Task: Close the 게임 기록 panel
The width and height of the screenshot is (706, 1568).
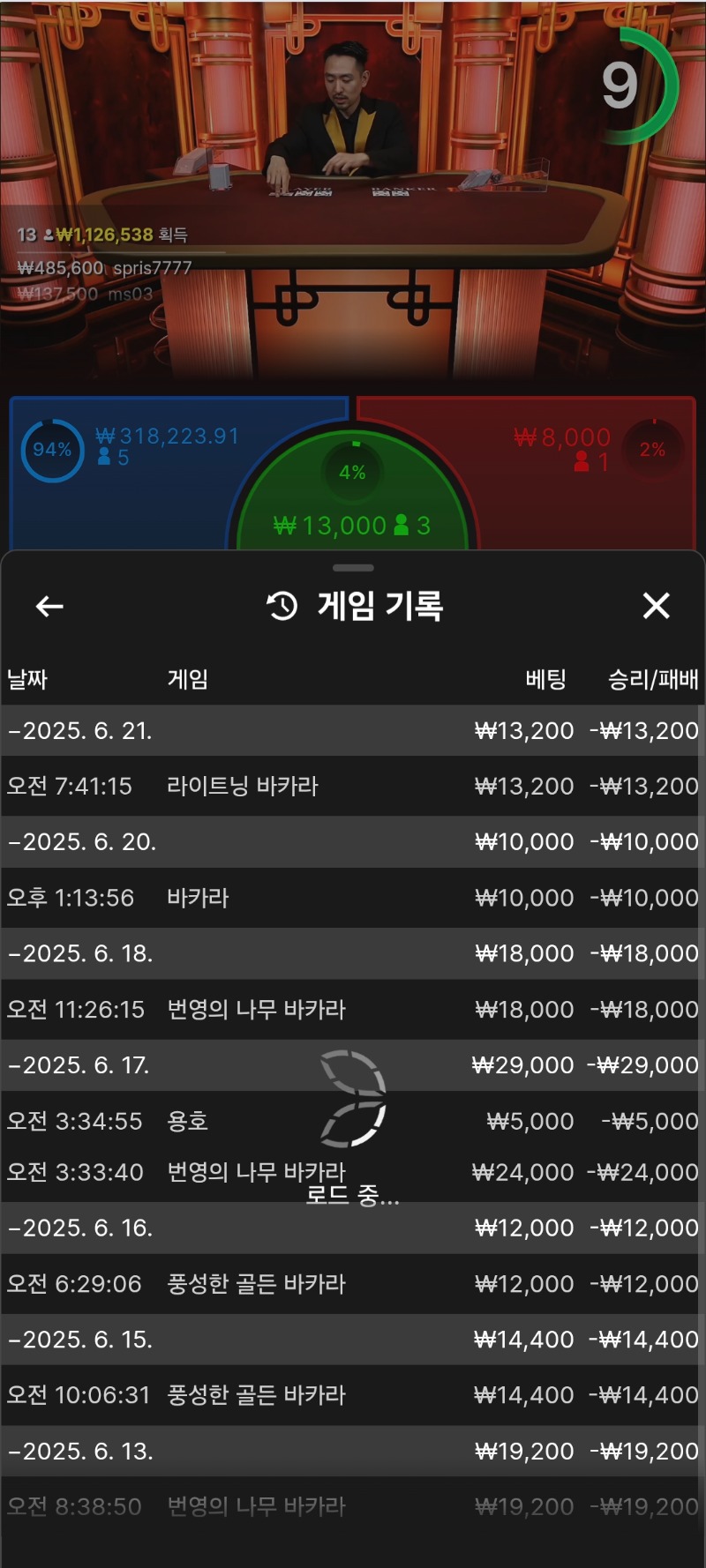Action: point(656,606)
